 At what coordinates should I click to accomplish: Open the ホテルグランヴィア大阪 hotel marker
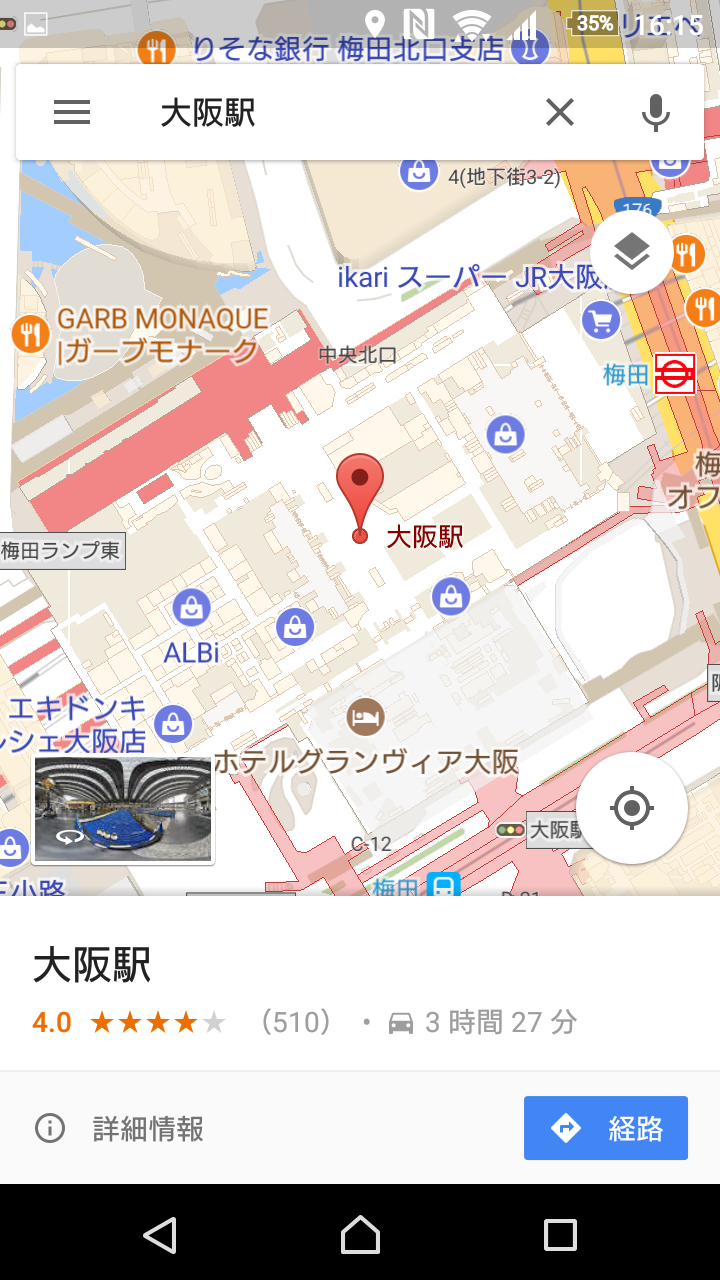click(366, 716)
